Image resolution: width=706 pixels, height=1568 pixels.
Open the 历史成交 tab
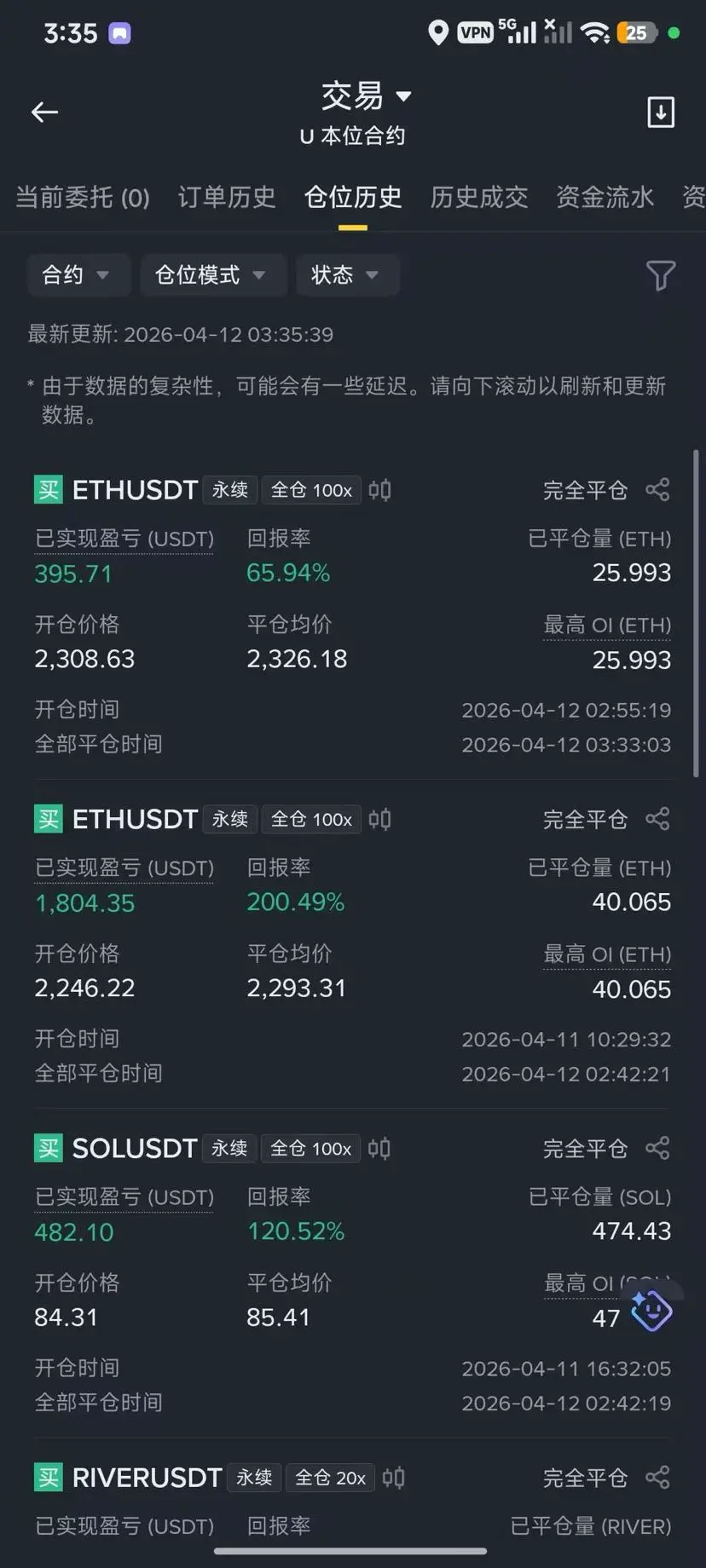click(479, 197)
